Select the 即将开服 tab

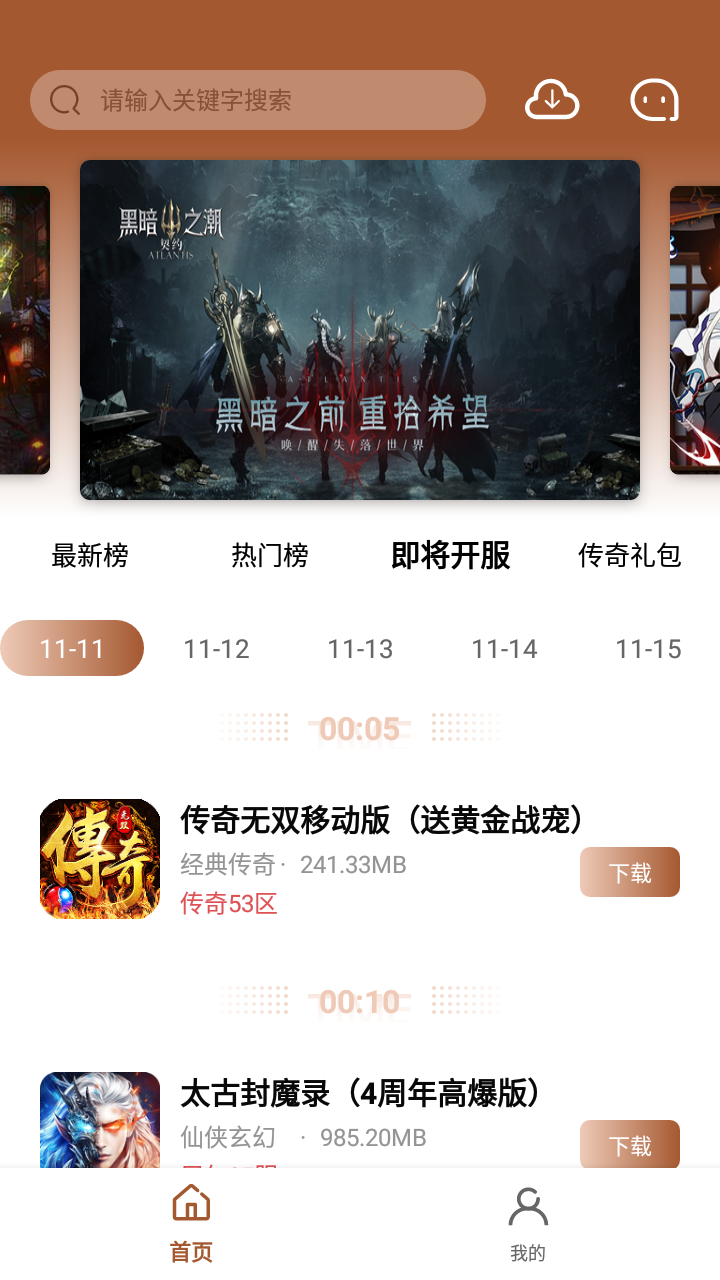[x=450, y=555]
